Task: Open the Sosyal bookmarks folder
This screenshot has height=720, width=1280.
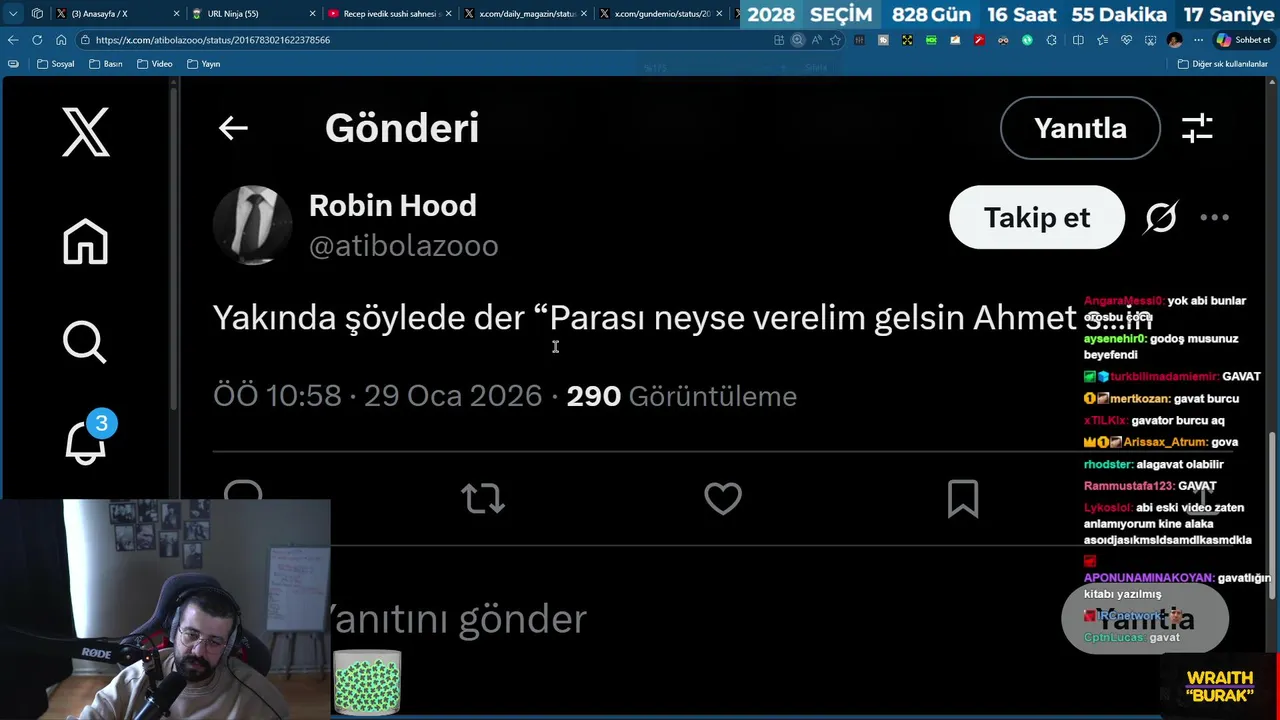Action: (x=56, y=64)
